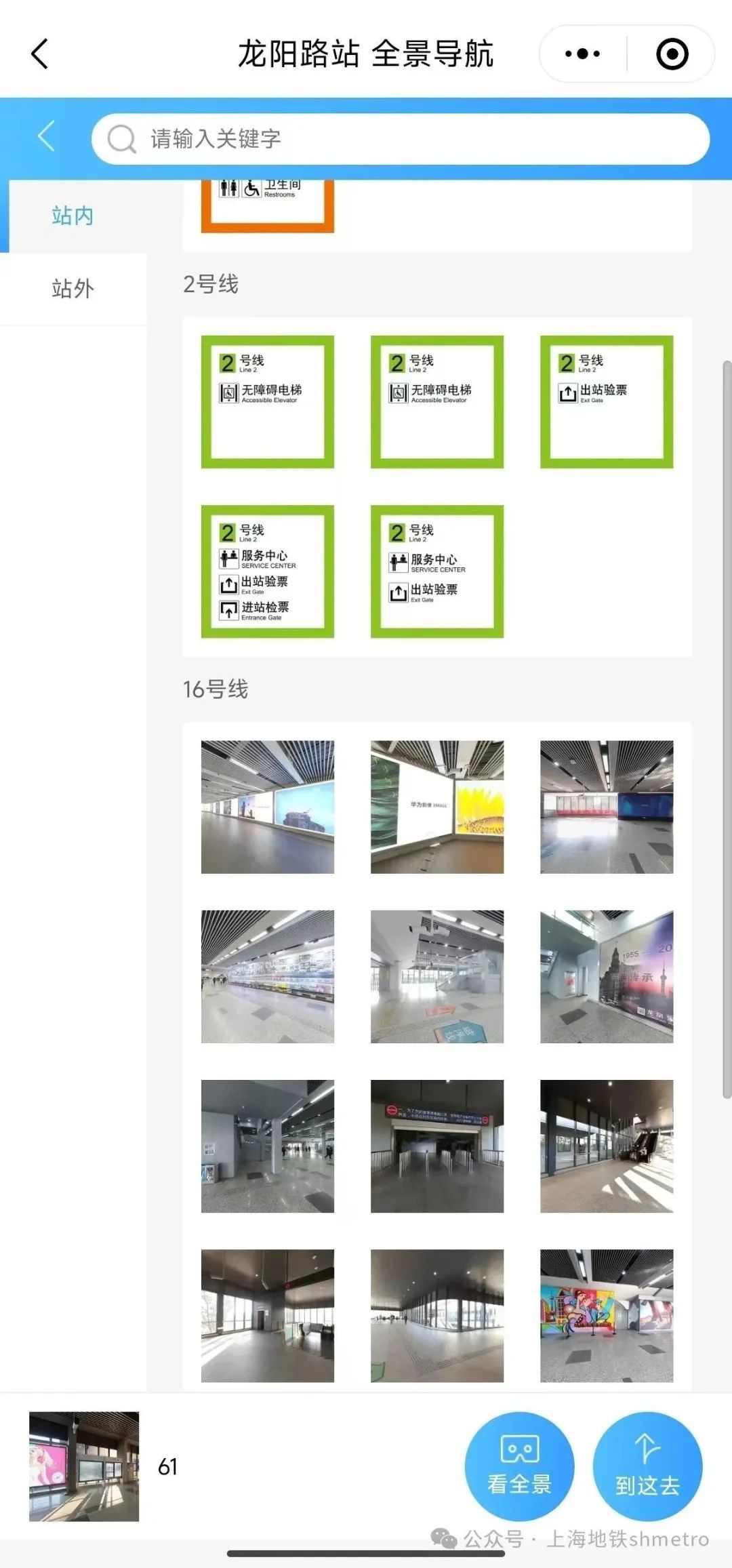Tap the 到这去 navigate-here button
This screenshot has height=1568, width=732.
click(x=647, y=1466)
